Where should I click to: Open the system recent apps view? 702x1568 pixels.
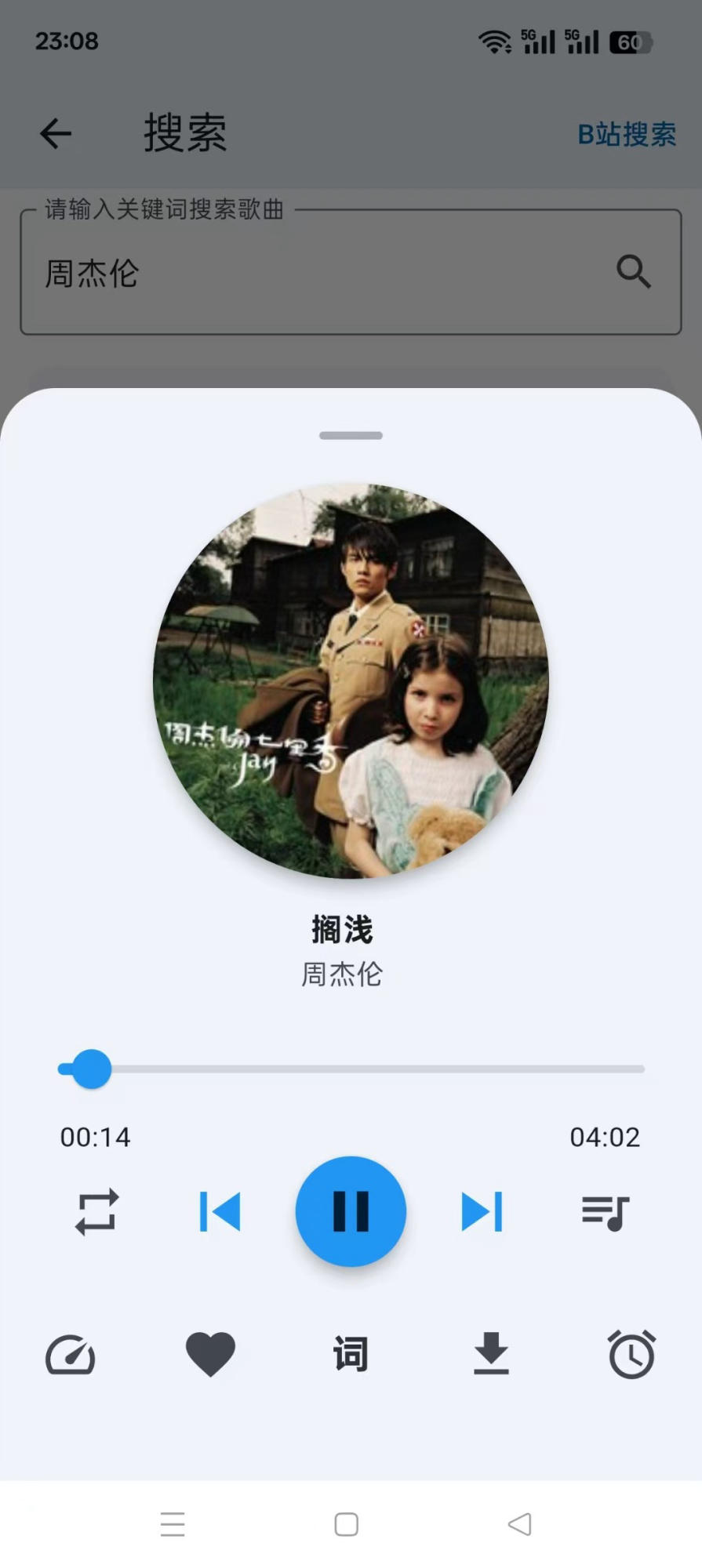[173, 1524]
